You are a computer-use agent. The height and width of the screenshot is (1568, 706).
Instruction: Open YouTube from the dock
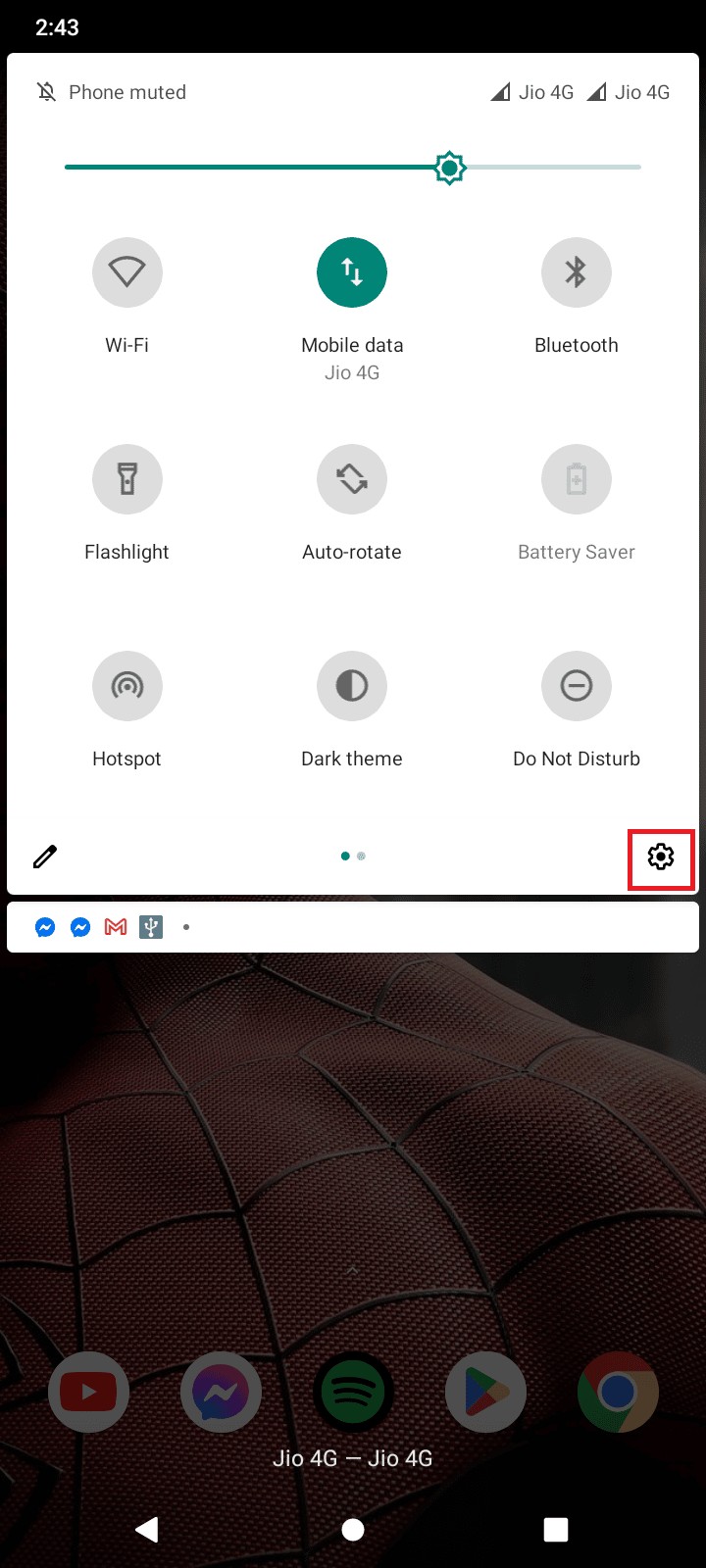pyautogui.click(x=88, y=1392)
